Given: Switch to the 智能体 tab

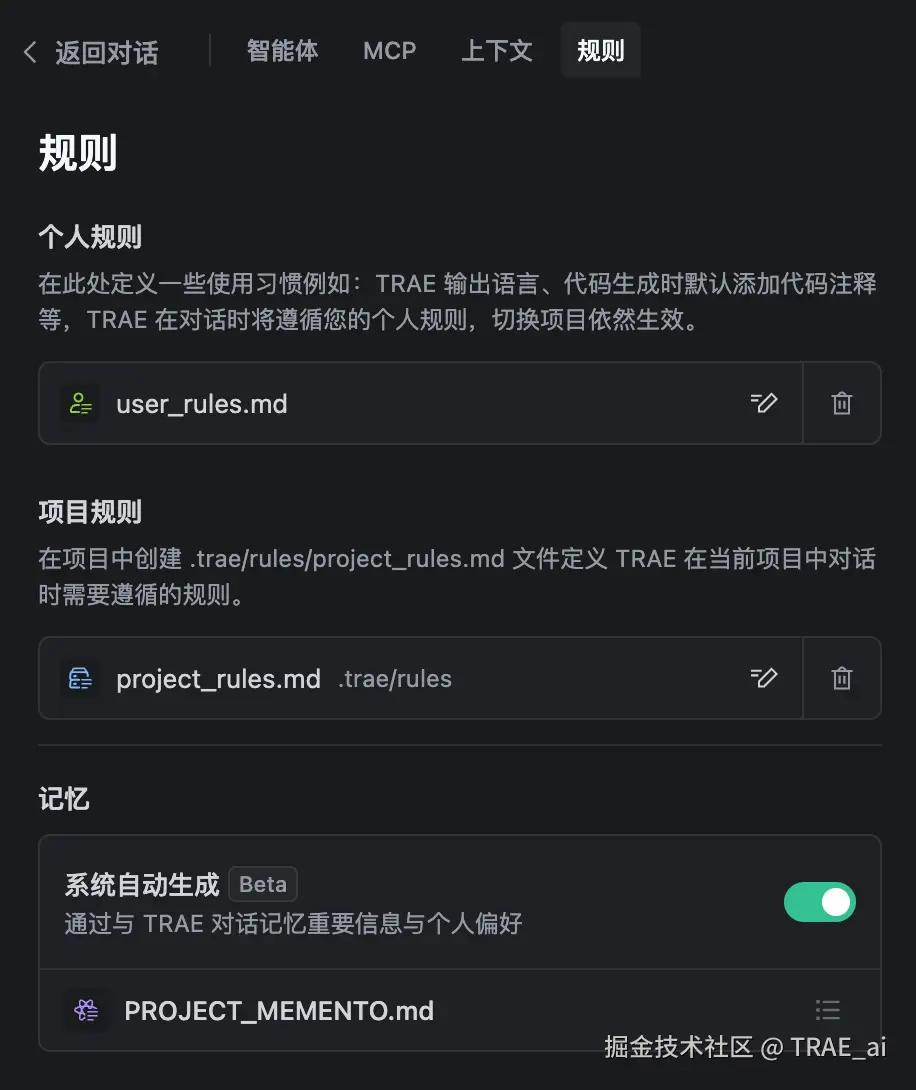Looking at the screenshot, I should pos(282,51).
